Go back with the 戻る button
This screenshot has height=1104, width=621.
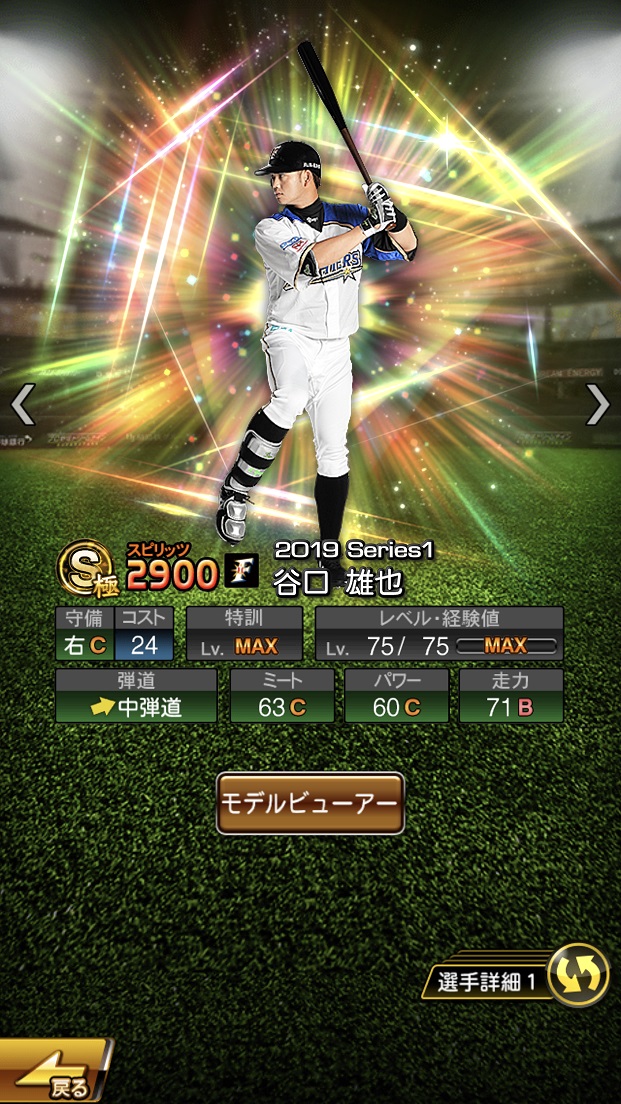55,1074
